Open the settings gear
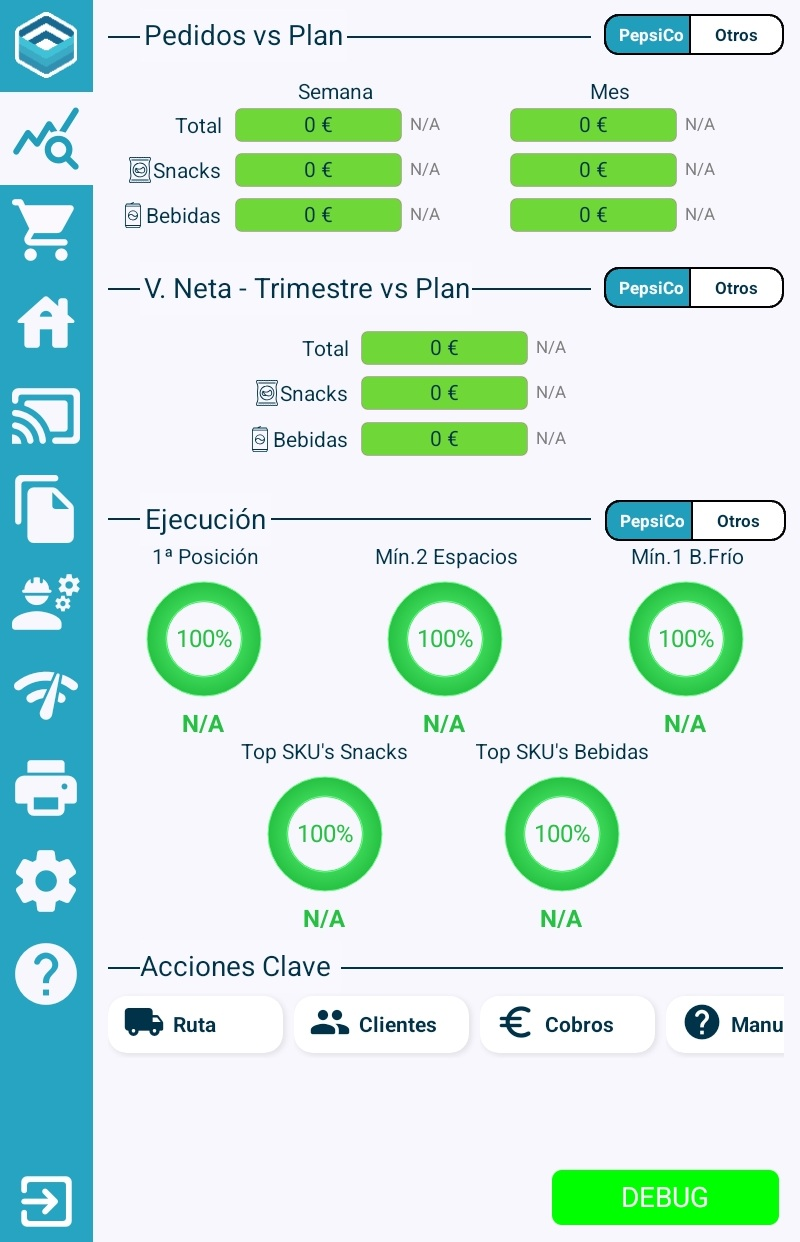Screen dimensions: 800x1242 [x=45, y=881]
